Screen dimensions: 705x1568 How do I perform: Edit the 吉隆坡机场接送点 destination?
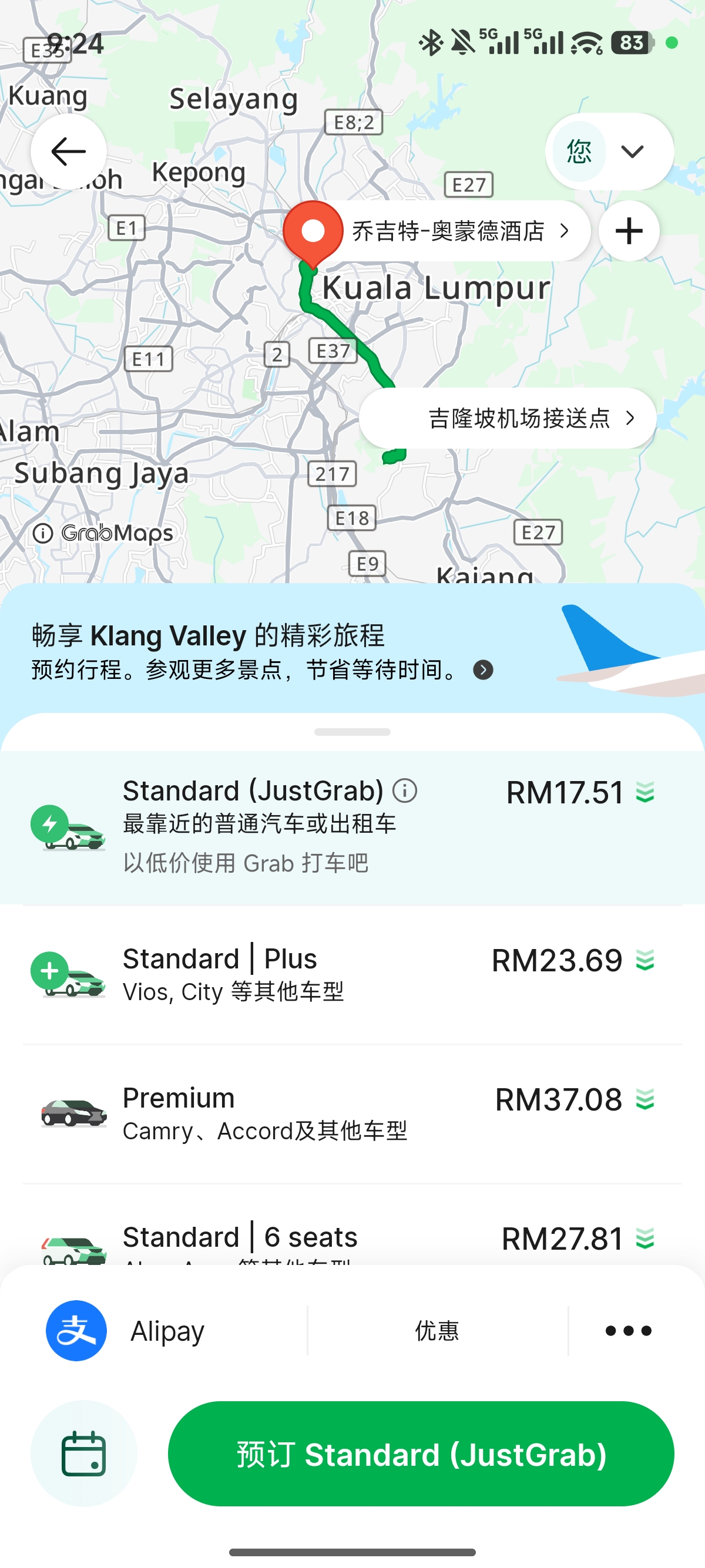(508, 418)
